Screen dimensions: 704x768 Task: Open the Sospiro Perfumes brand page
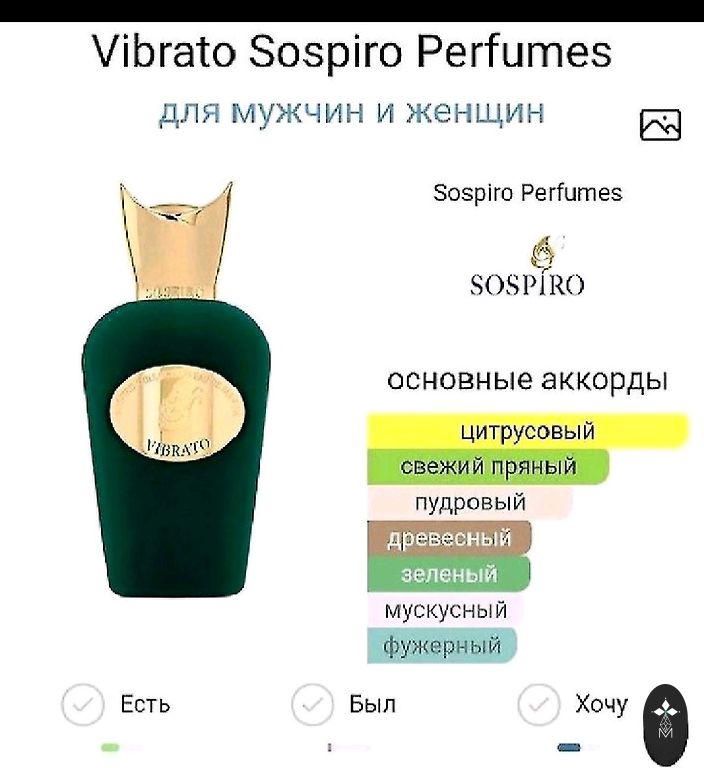(527, 193)
